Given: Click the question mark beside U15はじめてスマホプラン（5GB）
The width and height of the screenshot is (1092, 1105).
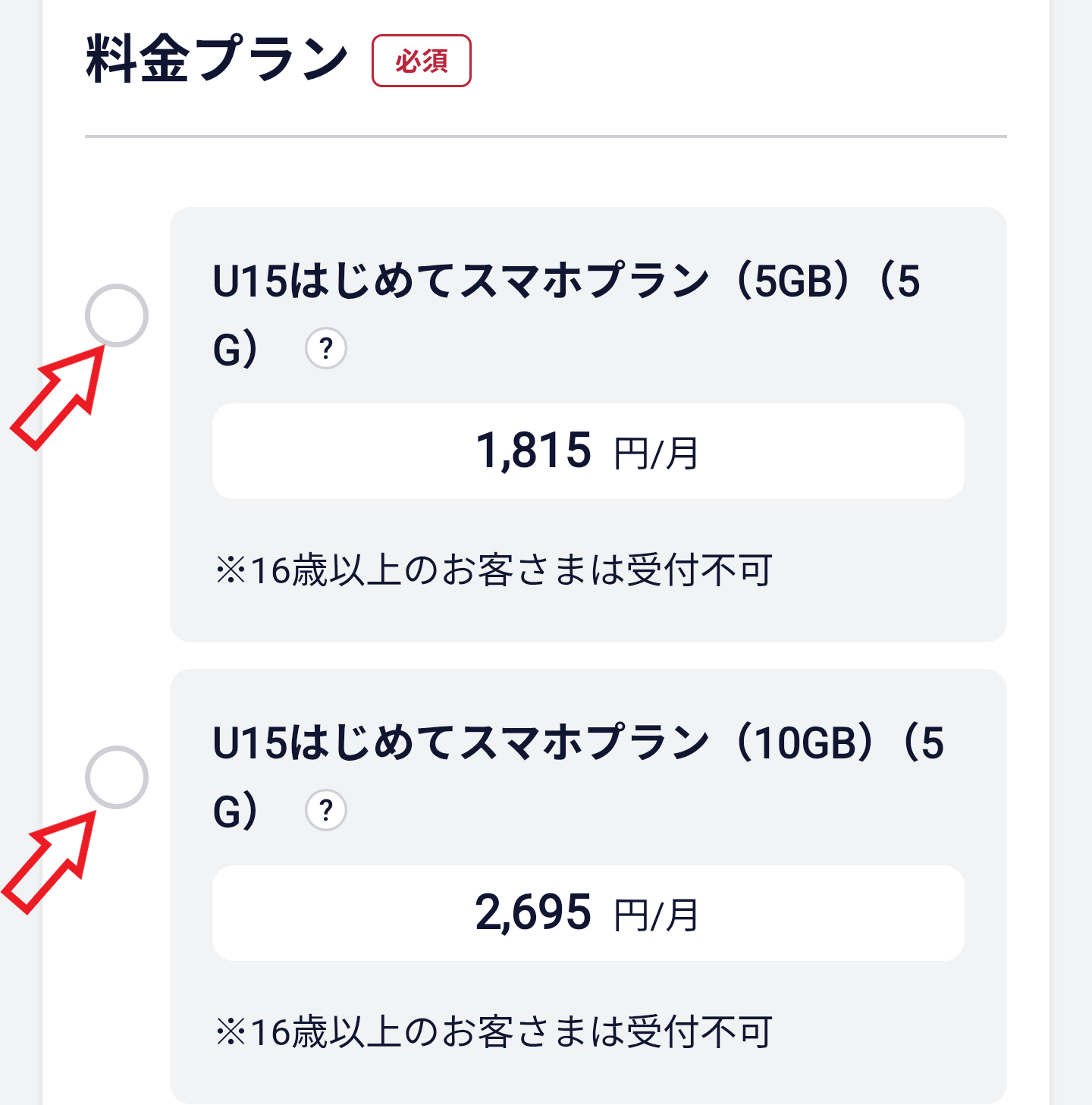Looking at the screenshot, I should pos(326,349).
